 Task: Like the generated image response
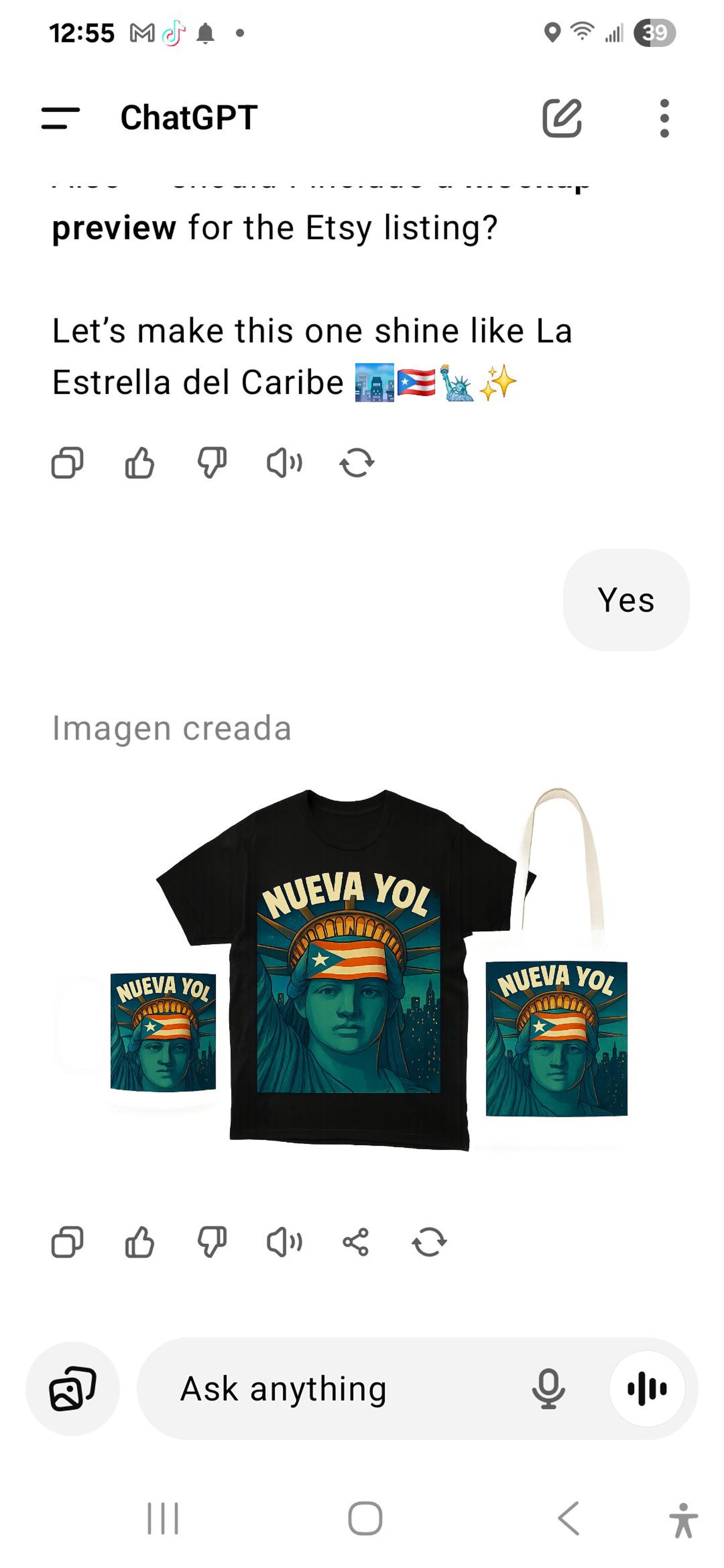pos(140,1242)
